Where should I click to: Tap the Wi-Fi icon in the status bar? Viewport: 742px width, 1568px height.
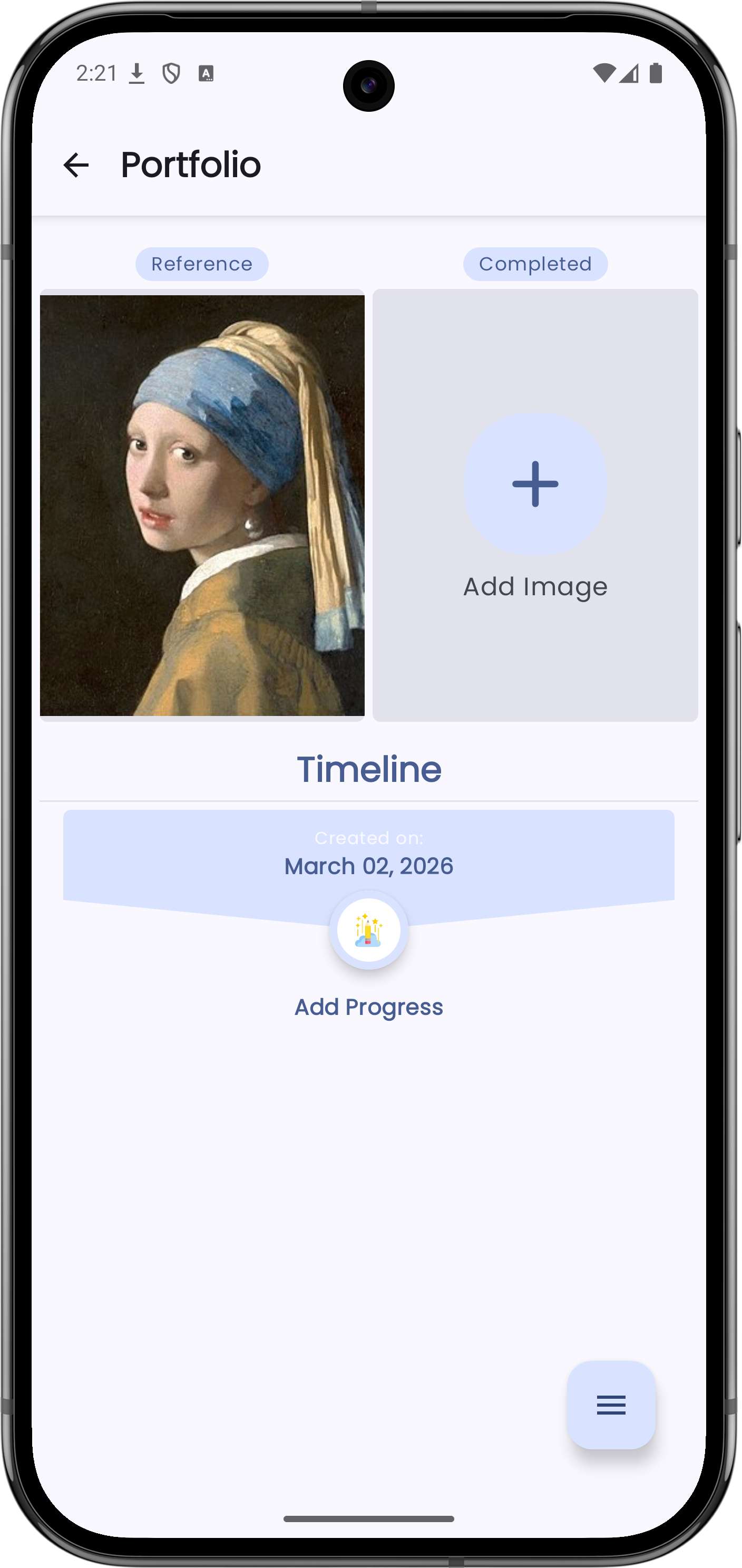point(604,72)
